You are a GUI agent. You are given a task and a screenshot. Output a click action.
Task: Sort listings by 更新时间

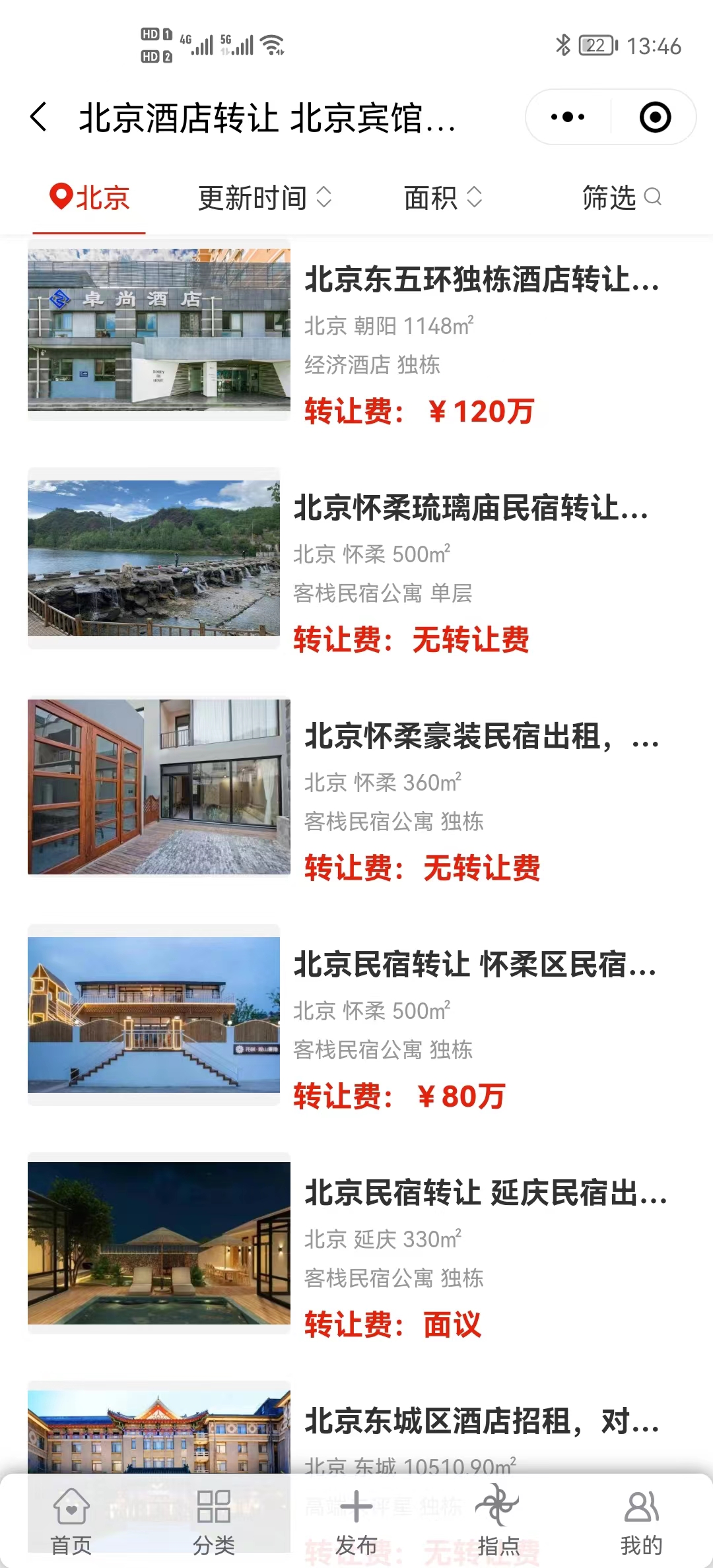[264, 197]
